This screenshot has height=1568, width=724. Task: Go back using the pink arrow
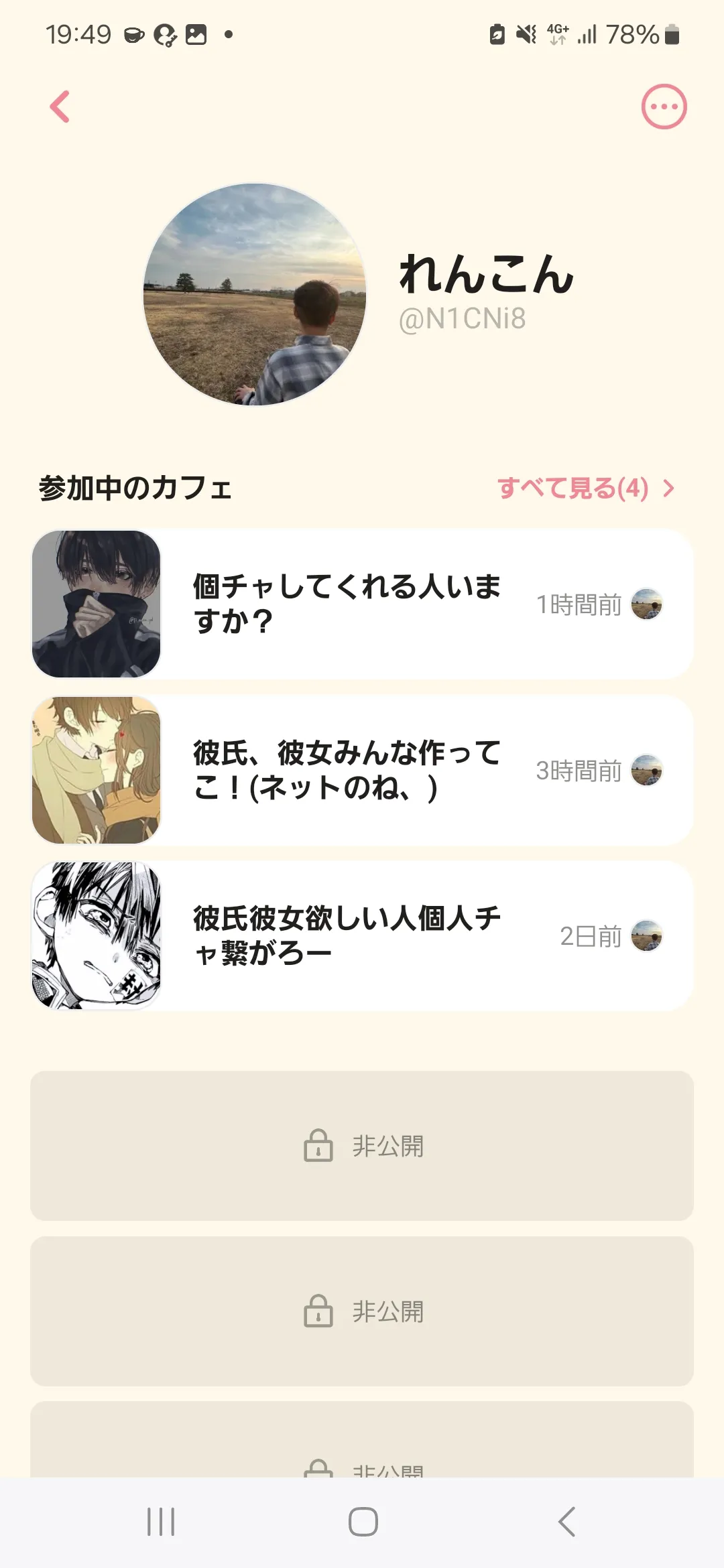click(x=60, y=107)
